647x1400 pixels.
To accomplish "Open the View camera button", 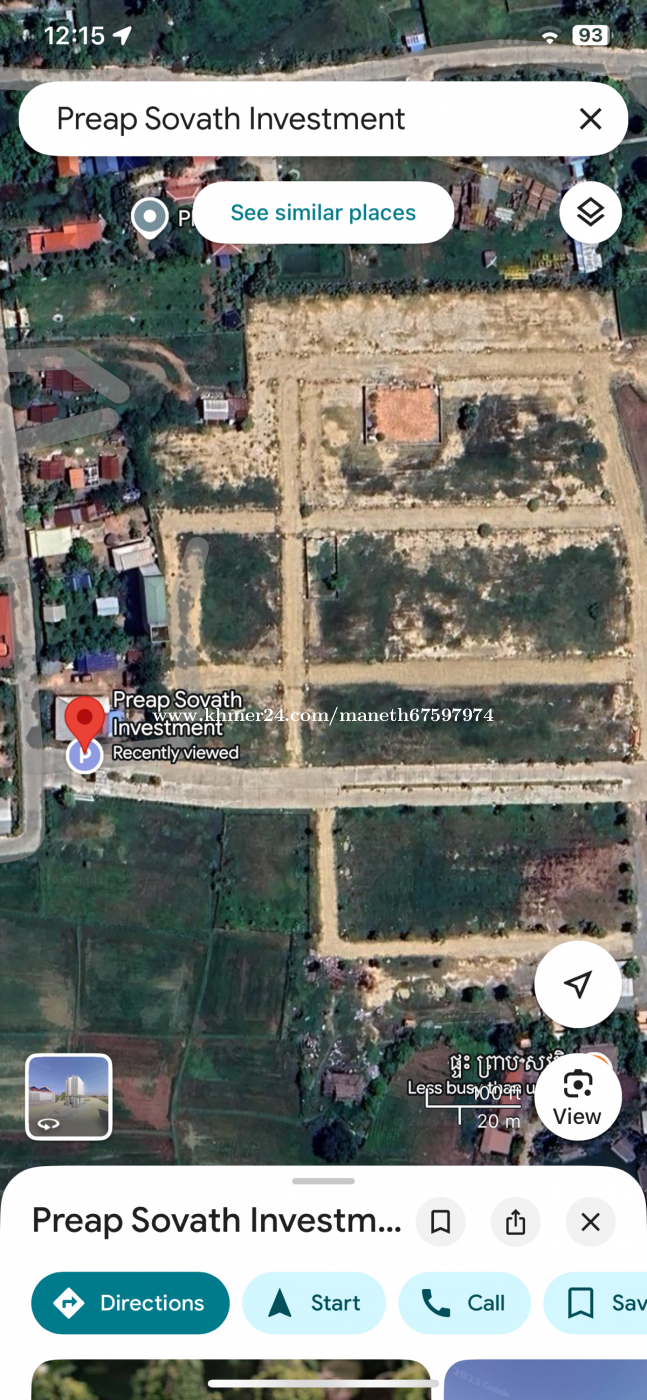I will pos(577,1097).
